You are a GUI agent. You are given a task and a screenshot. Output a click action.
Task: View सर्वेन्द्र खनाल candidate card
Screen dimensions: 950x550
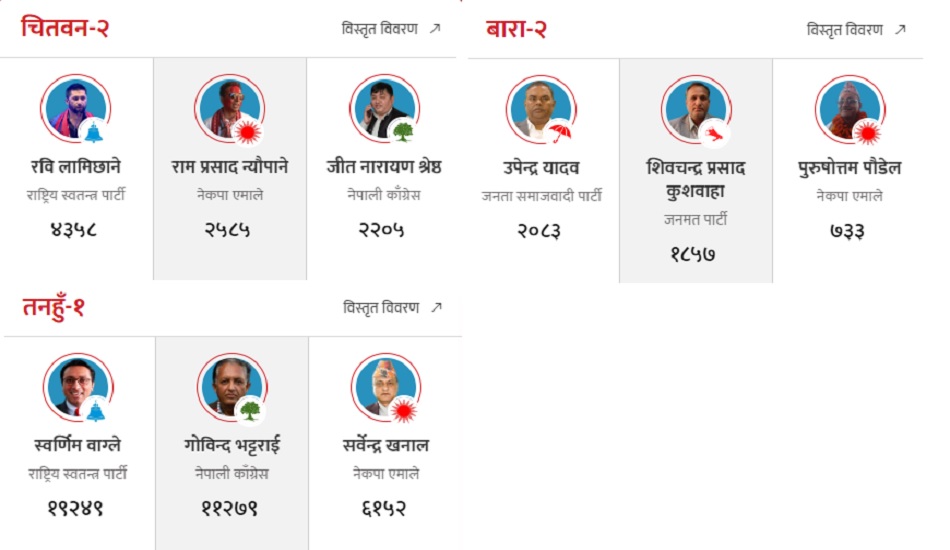pos(385,445)
